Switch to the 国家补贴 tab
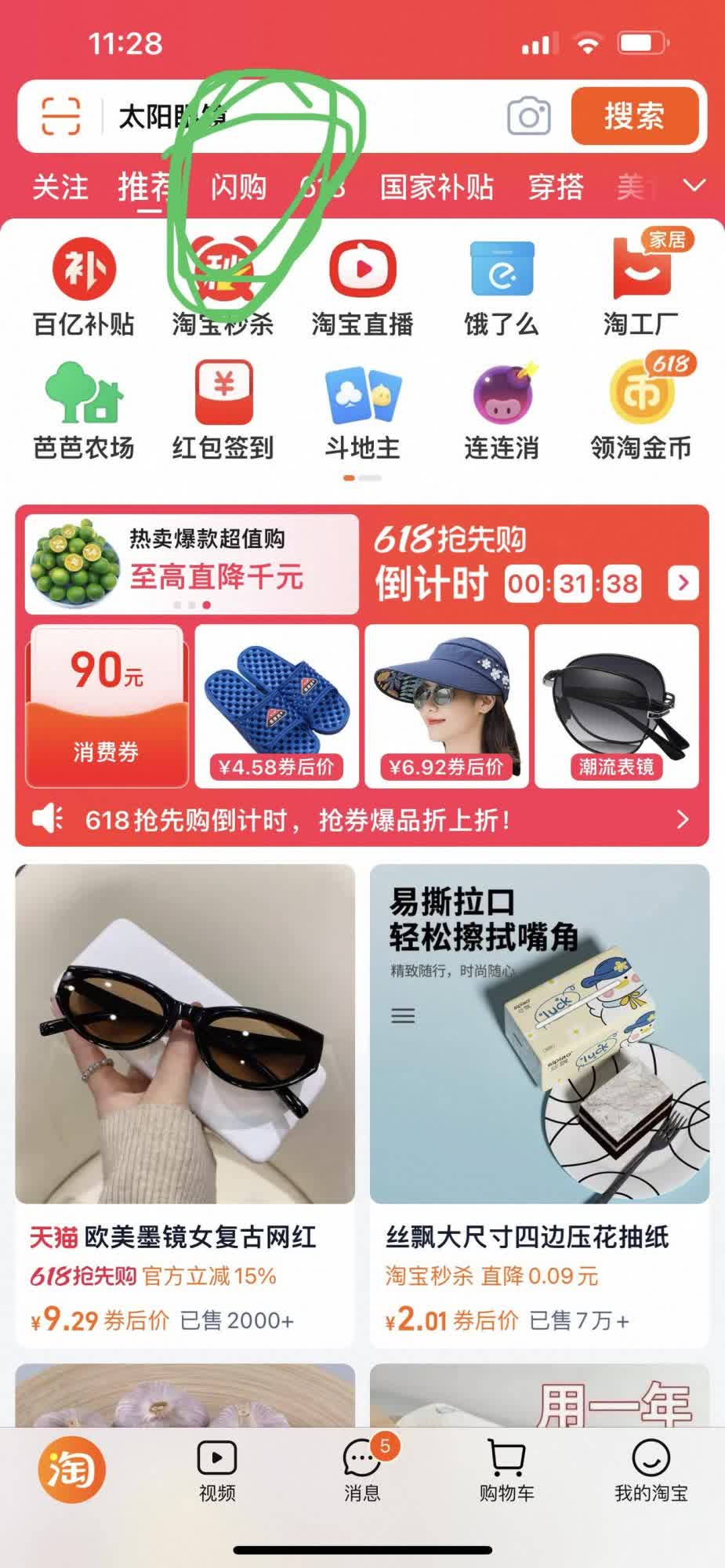The image size is (725, 1568). [437, 187]
